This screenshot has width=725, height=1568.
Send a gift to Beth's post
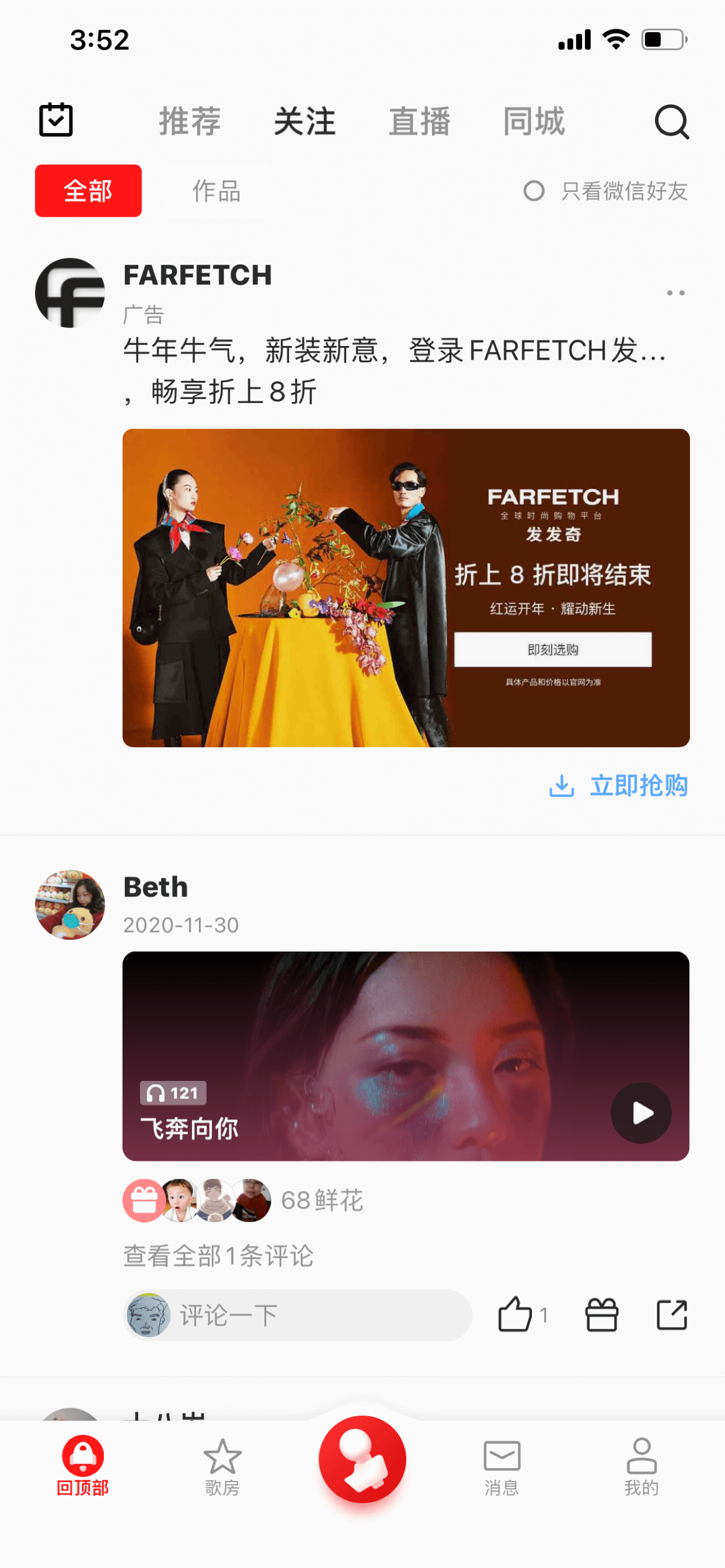click(601, 1315)
